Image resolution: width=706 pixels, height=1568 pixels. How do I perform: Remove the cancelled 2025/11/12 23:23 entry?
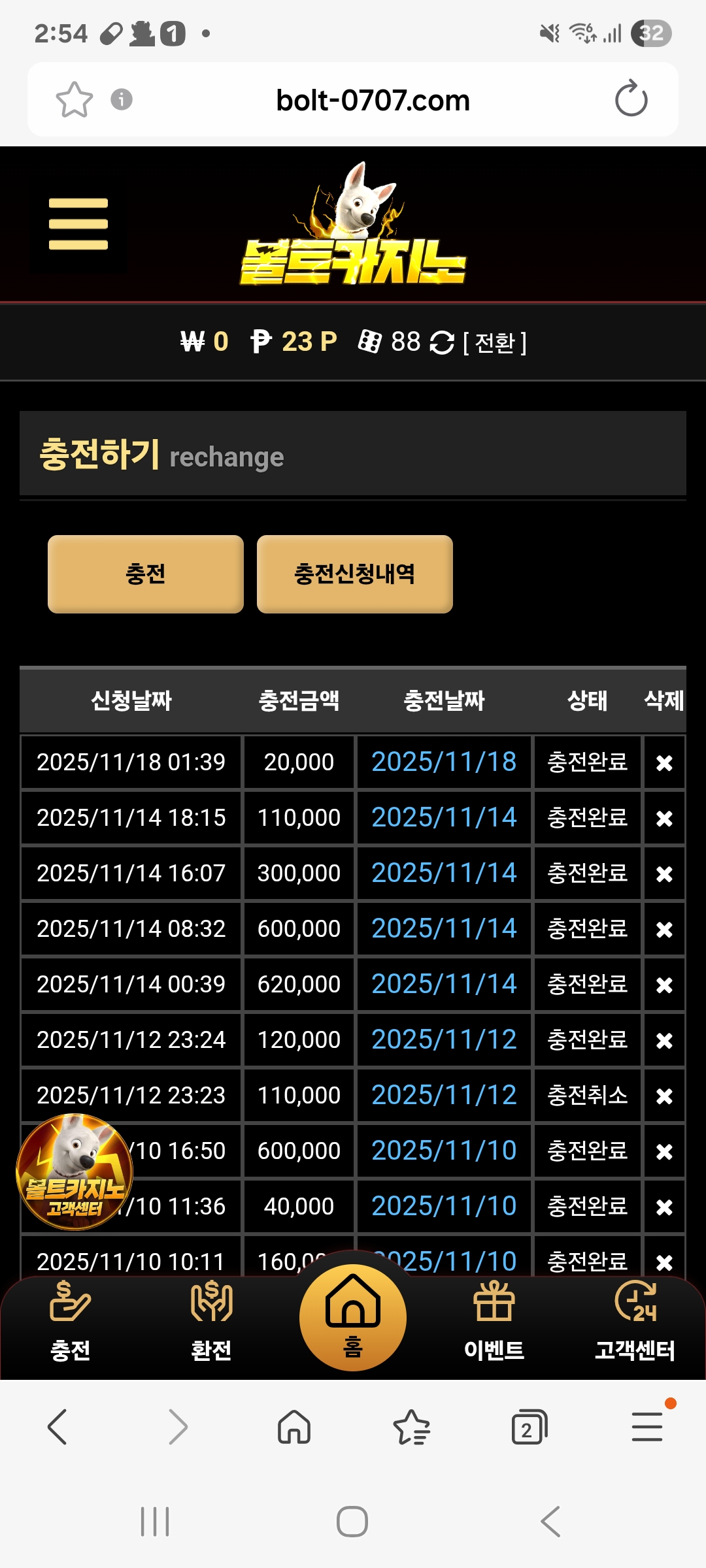664,1096
